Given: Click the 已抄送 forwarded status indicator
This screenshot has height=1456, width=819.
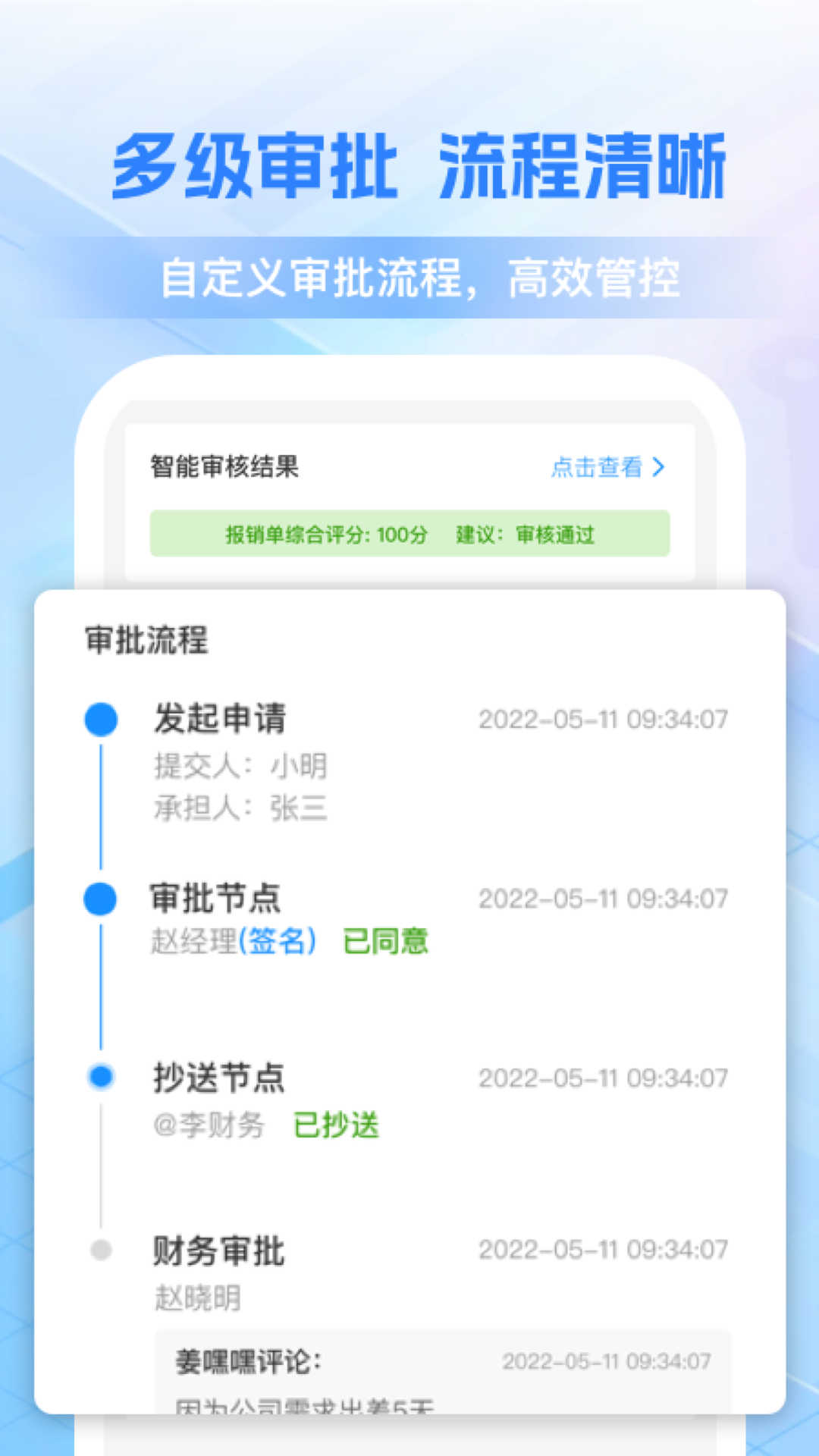Looking at the screenshot, I should (x=337, y=1127).
